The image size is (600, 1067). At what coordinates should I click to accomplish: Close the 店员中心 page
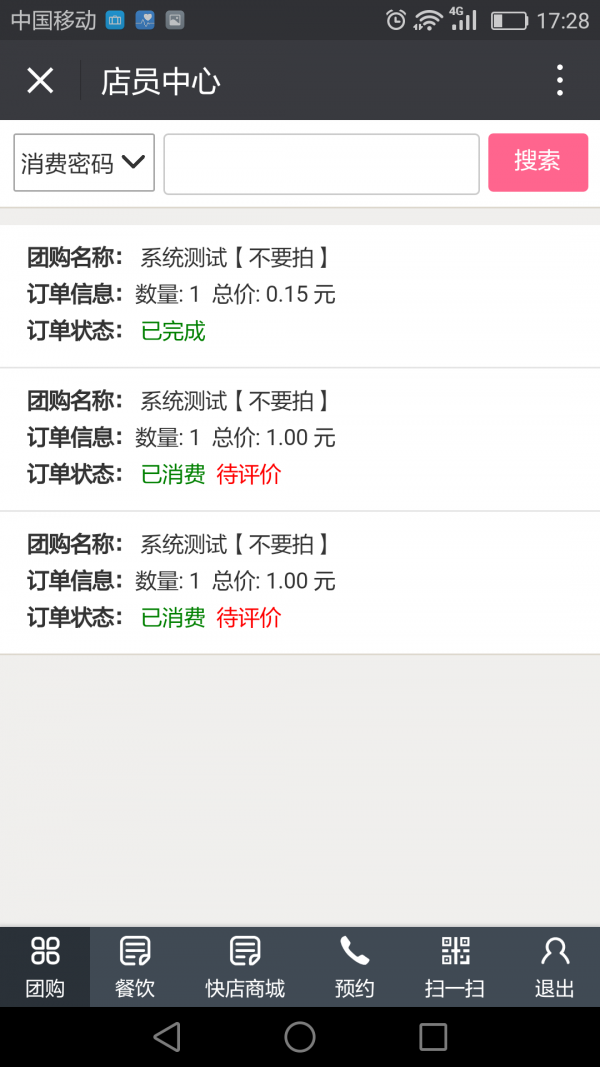(x=40, y=80)
